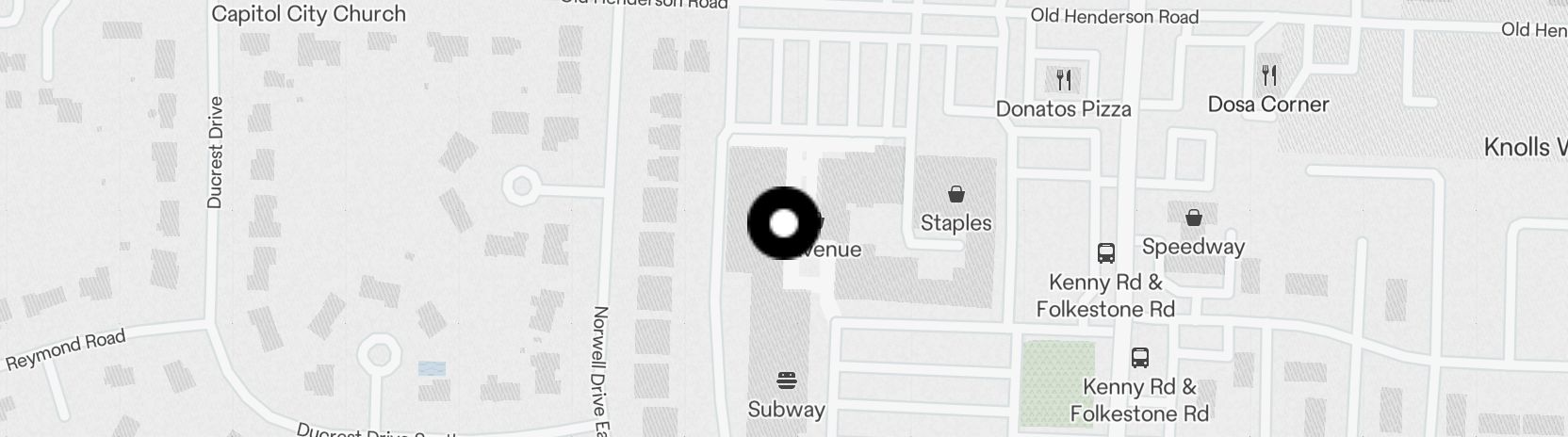1568x437 pixels.
Task: Select the Speedway store marker
Action: coord(1194,218)
